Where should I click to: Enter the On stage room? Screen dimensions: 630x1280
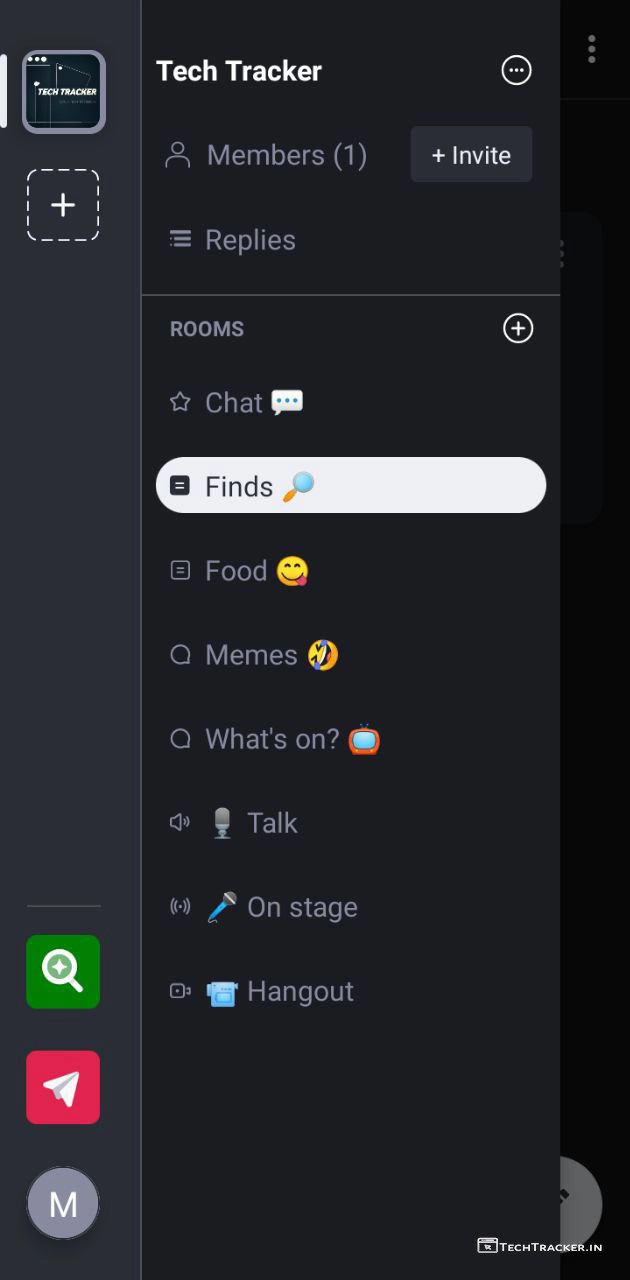pyautogui.click(x=265, y=907)
